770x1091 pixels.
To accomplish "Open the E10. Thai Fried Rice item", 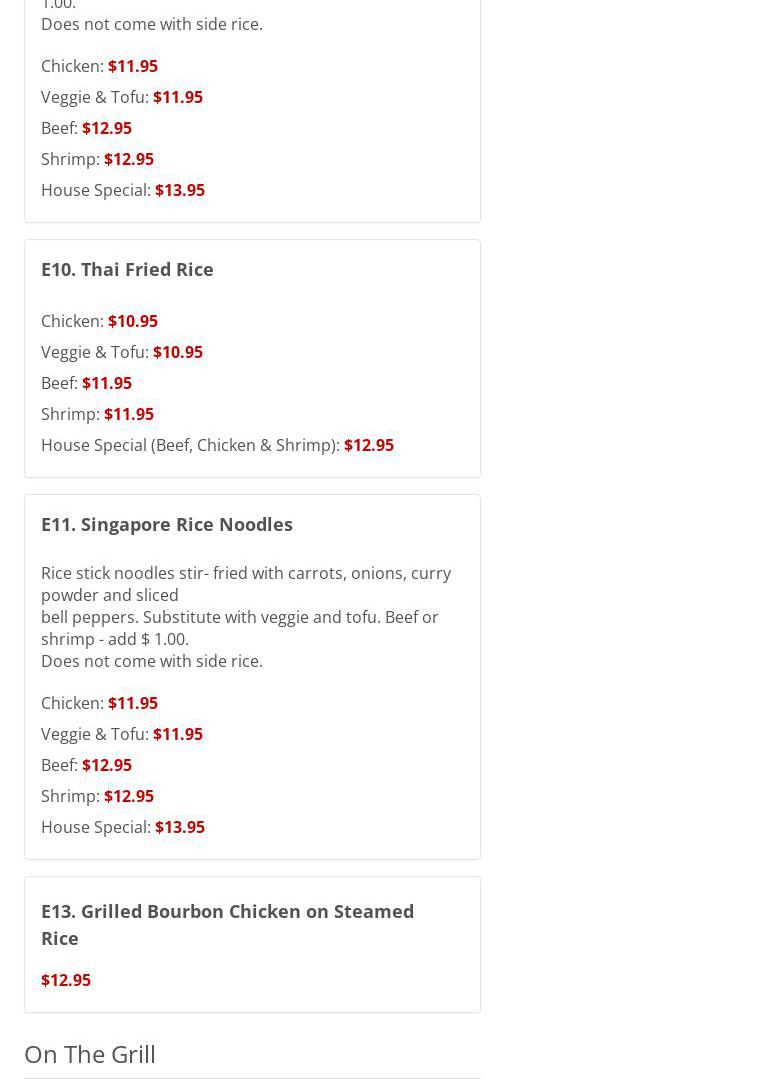I will pos(127,269).
